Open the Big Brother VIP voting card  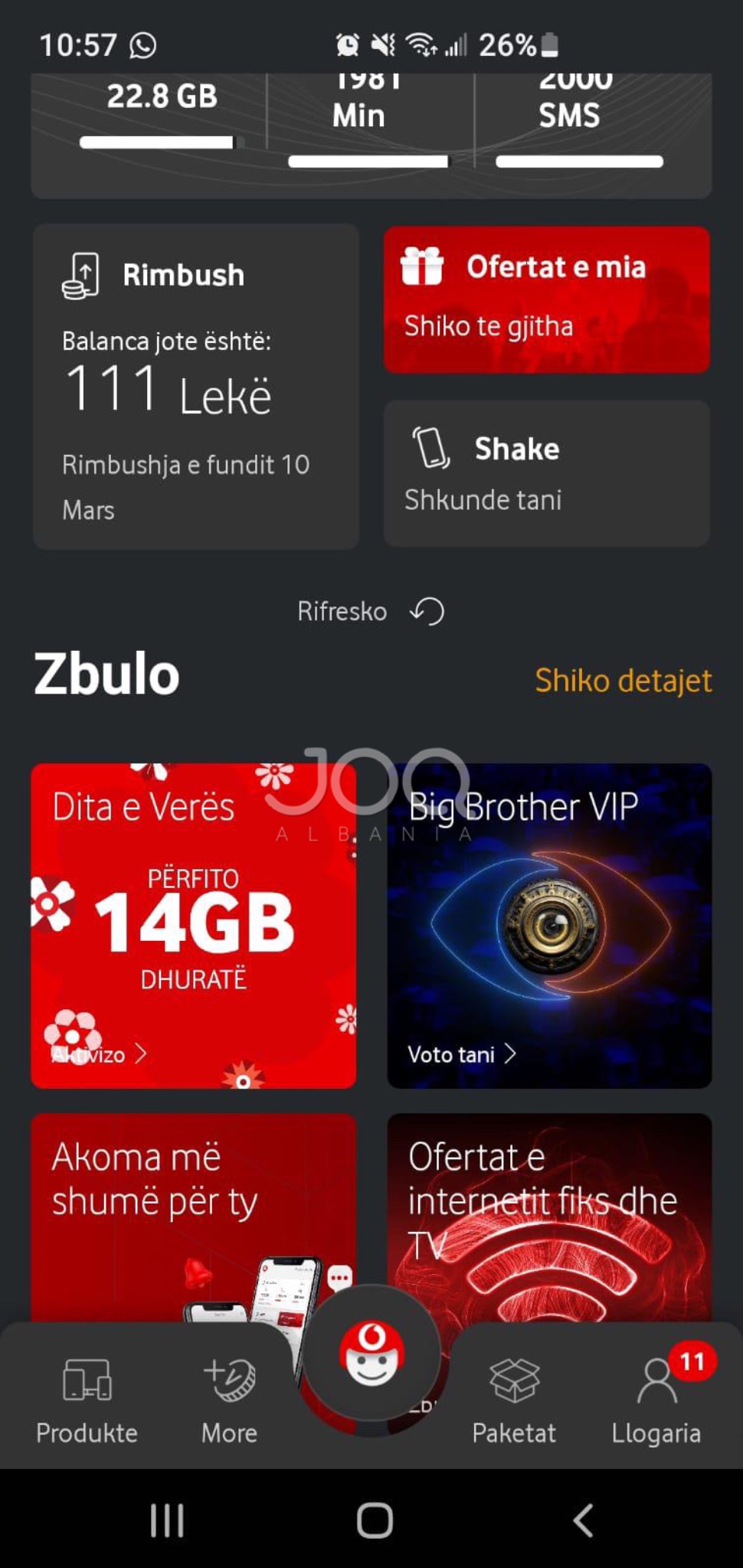(549, 926)
